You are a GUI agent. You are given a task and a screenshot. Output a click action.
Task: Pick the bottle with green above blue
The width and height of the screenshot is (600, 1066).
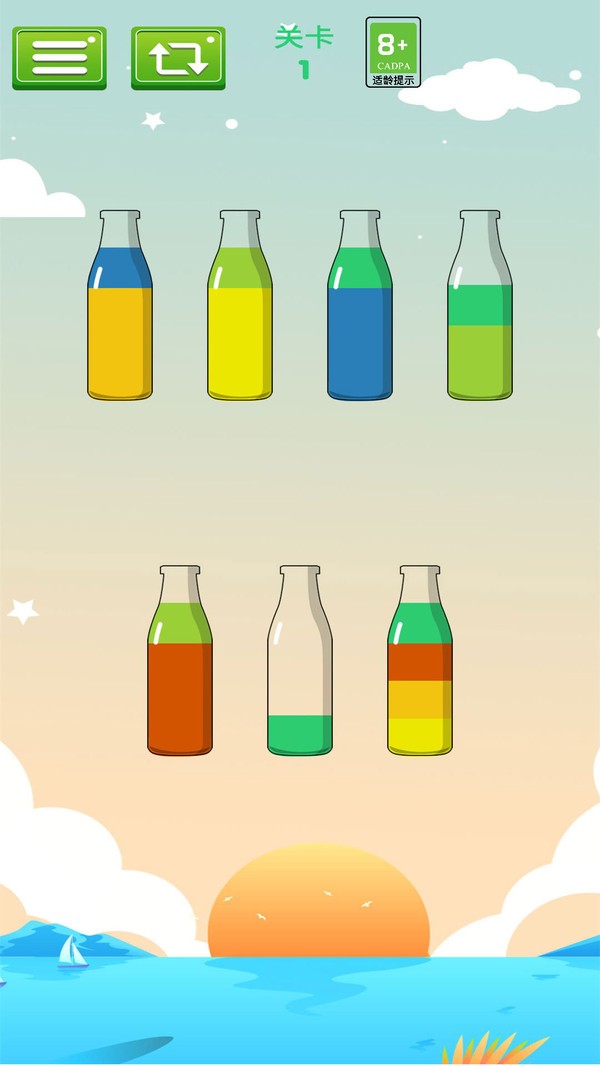[x=360, y=310]
